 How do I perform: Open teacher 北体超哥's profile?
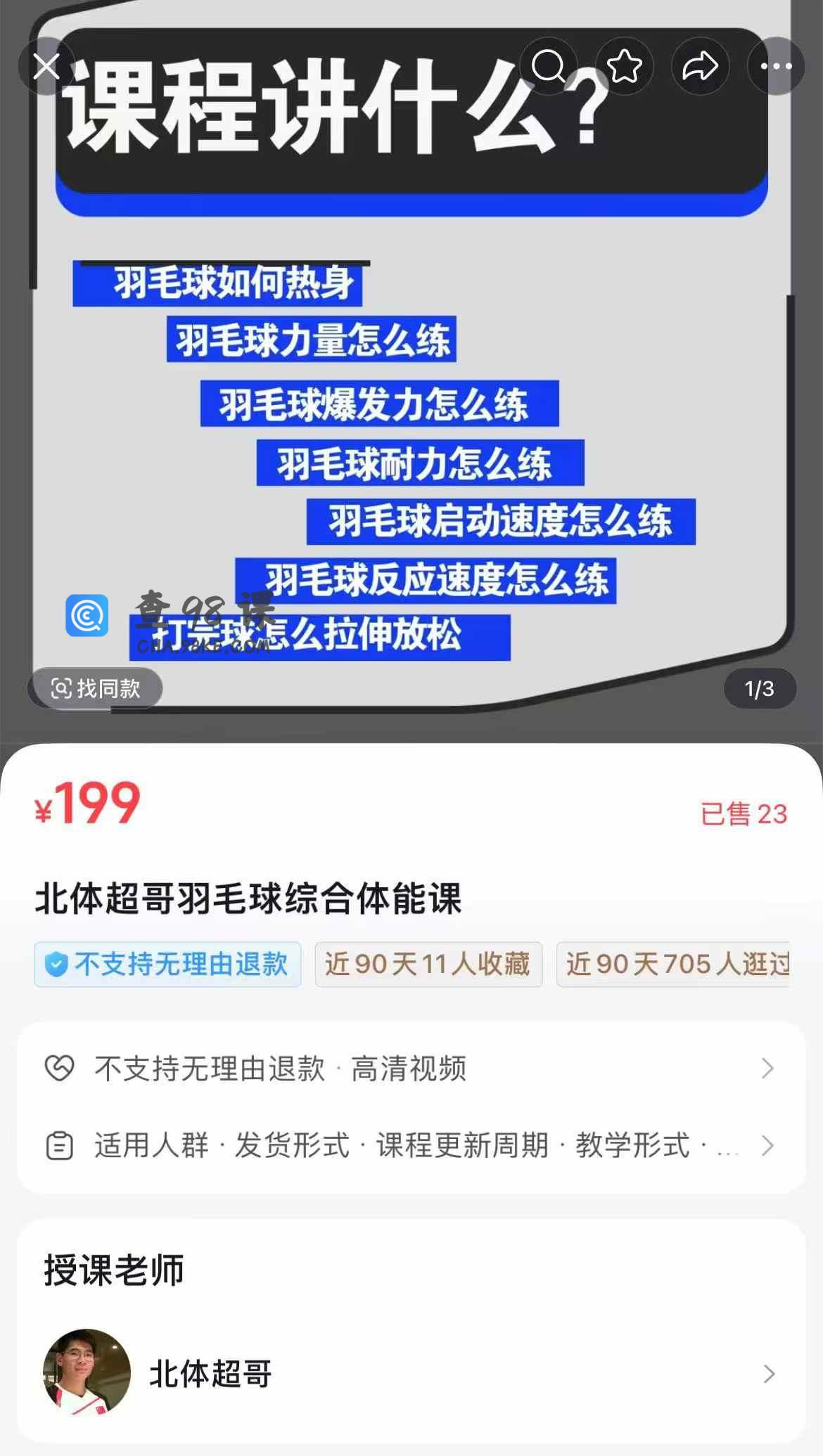pyautogui.click(x=411, y=1373)
